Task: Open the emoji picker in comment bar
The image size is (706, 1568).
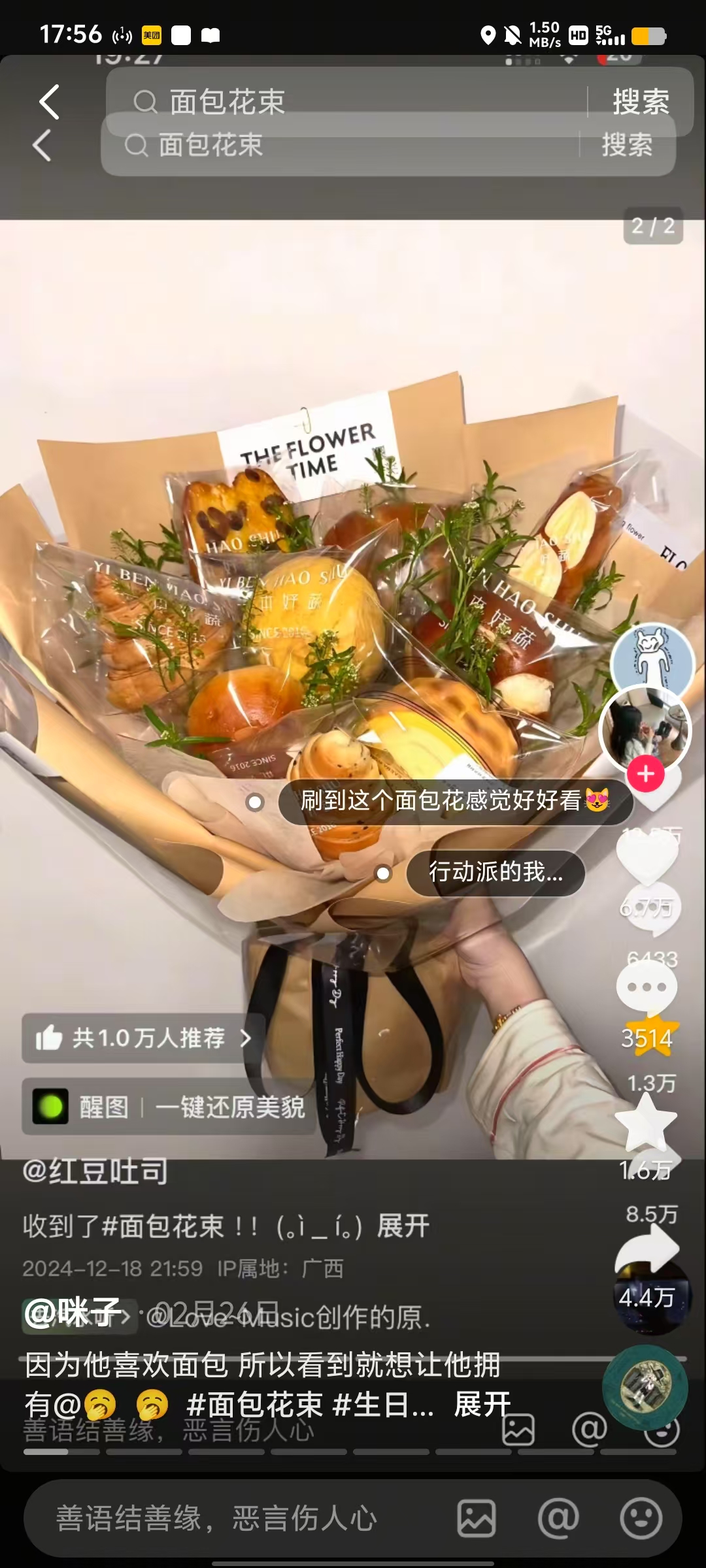Action: 641,1518
